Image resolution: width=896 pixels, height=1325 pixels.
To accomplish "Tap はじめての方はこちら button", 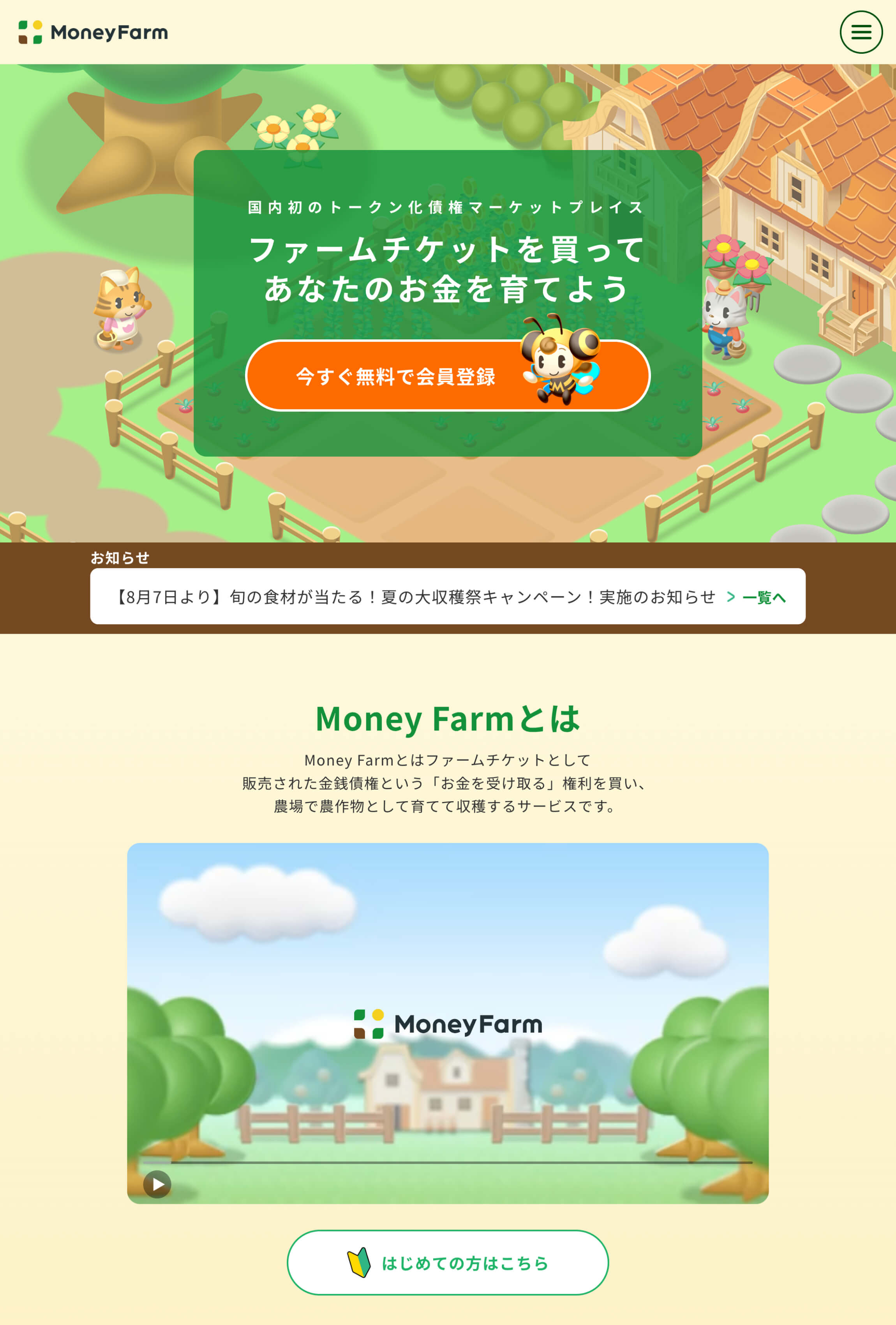I will pos(448,1262).
